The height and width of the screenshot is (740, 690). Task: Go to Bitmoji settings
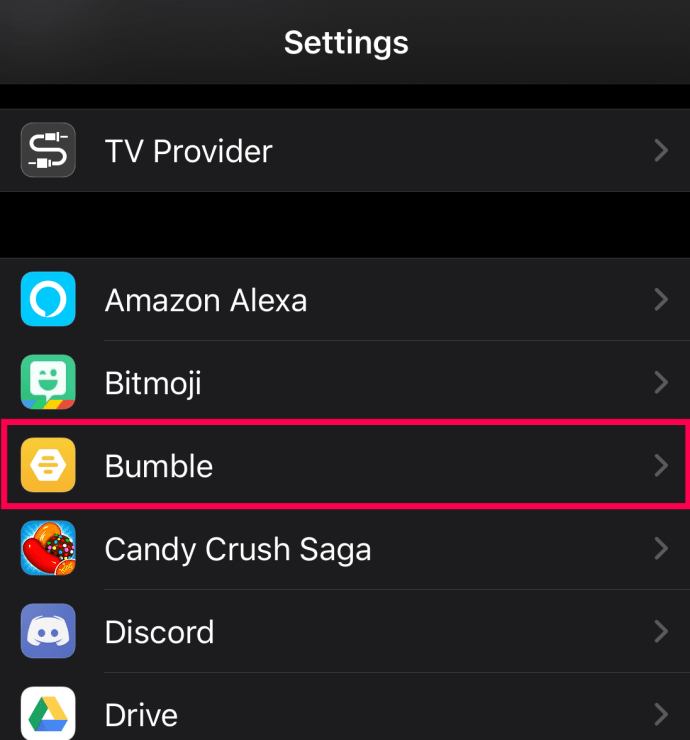point(345,382)
